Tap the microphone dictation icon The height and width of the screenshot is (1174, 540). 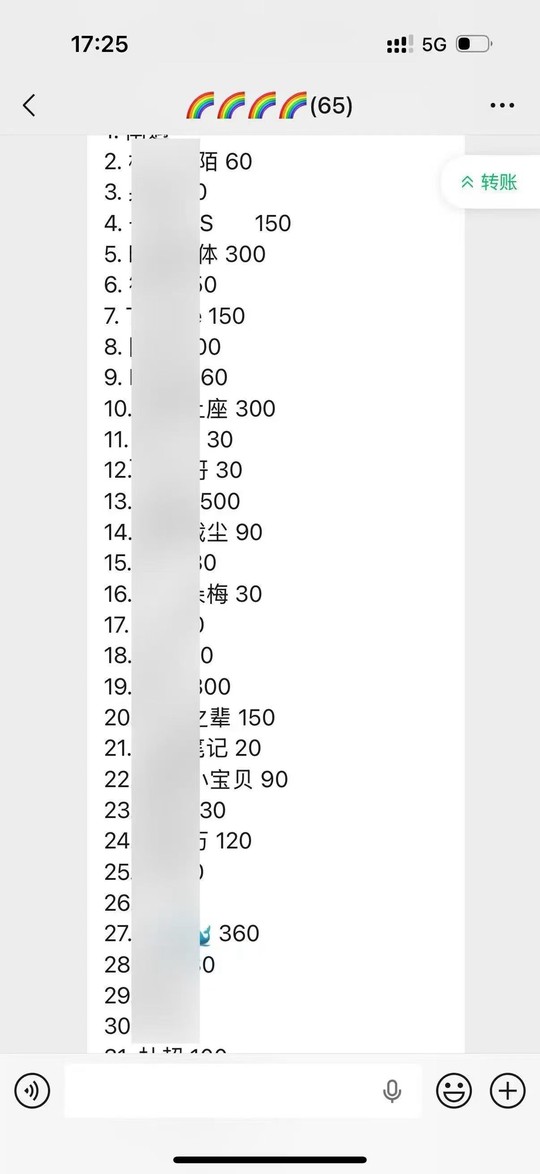(392, 1092)
